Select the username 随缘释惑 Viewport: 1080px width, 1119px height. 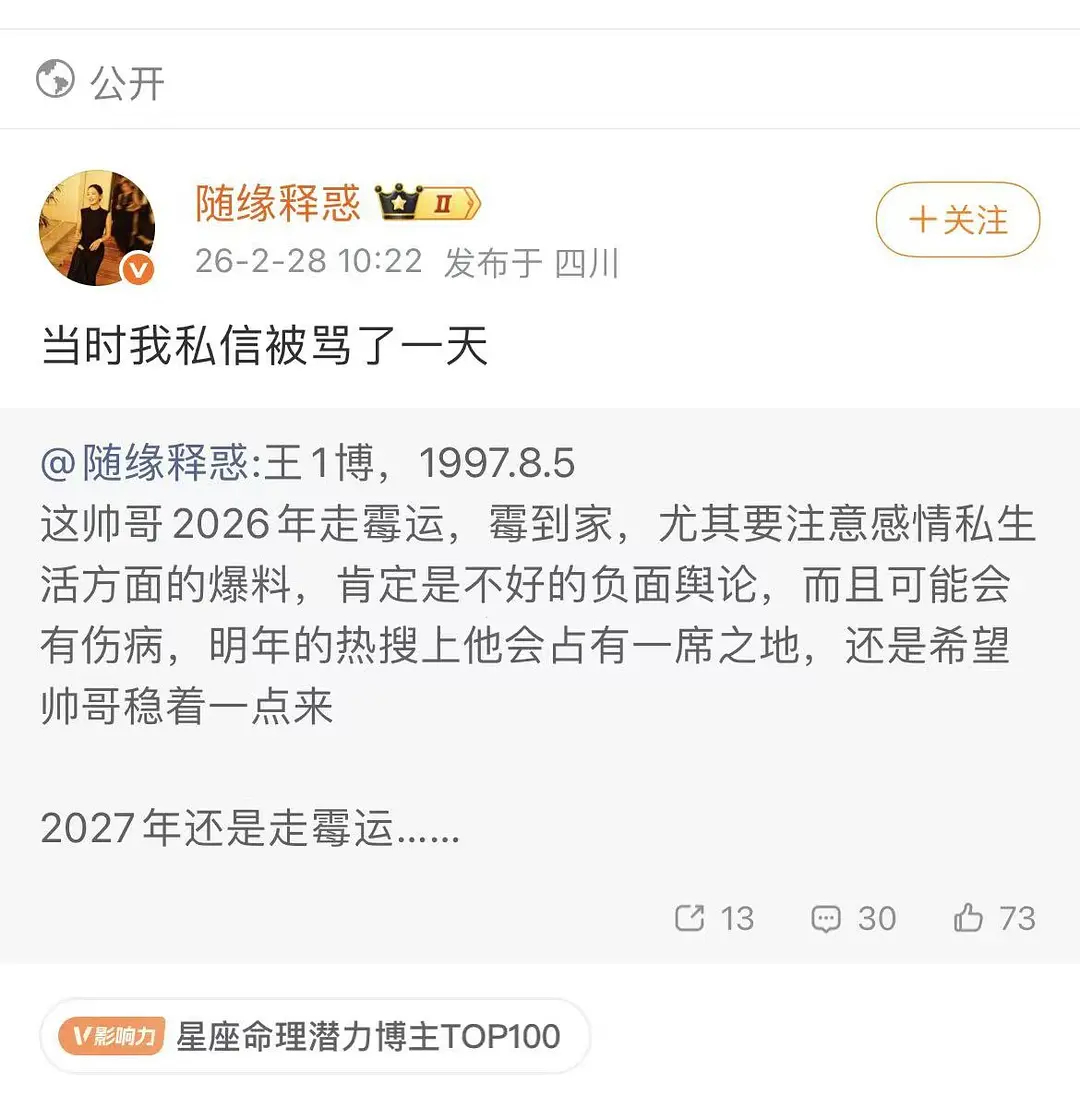point(280,202)
